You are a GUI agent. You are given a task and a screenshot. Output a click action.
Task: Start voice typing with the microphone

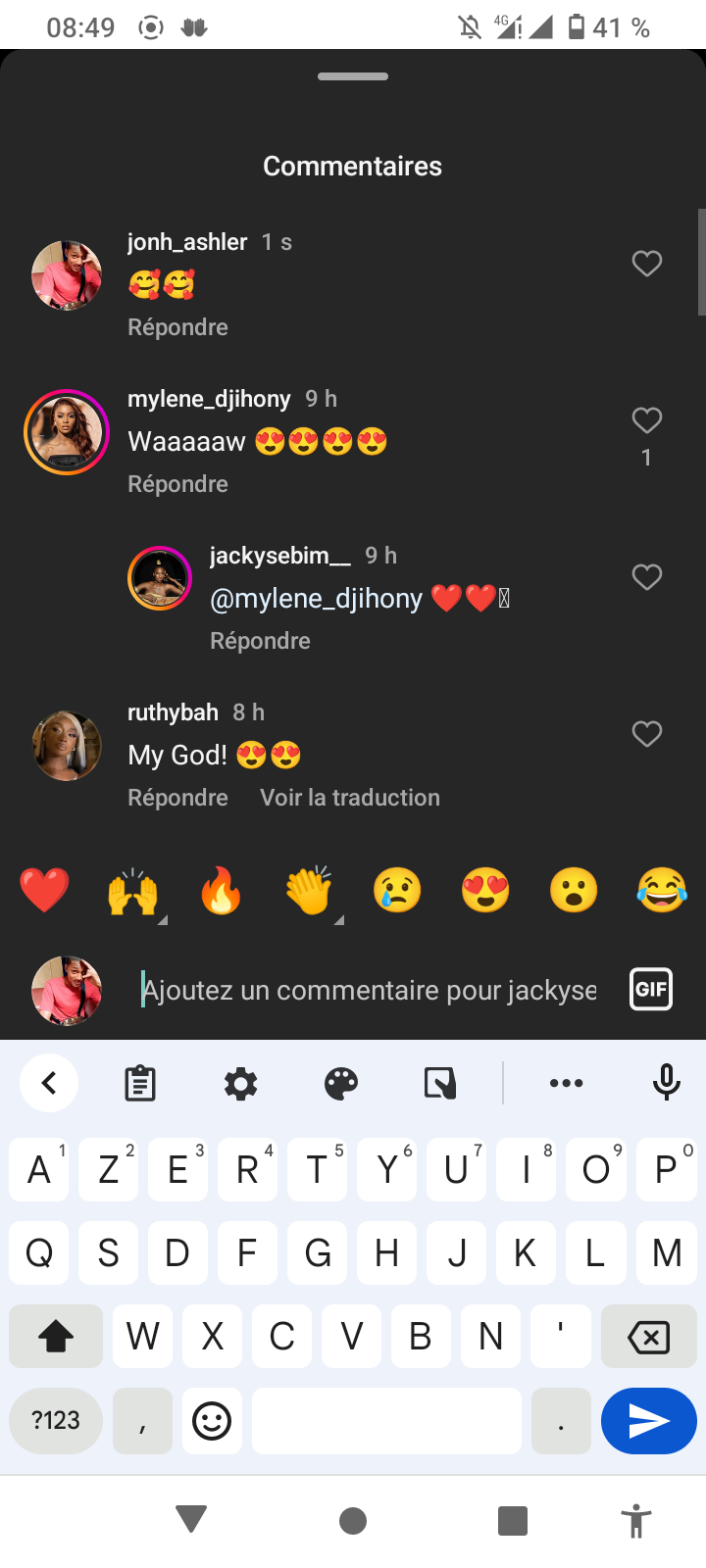(x=667, y=1083)
